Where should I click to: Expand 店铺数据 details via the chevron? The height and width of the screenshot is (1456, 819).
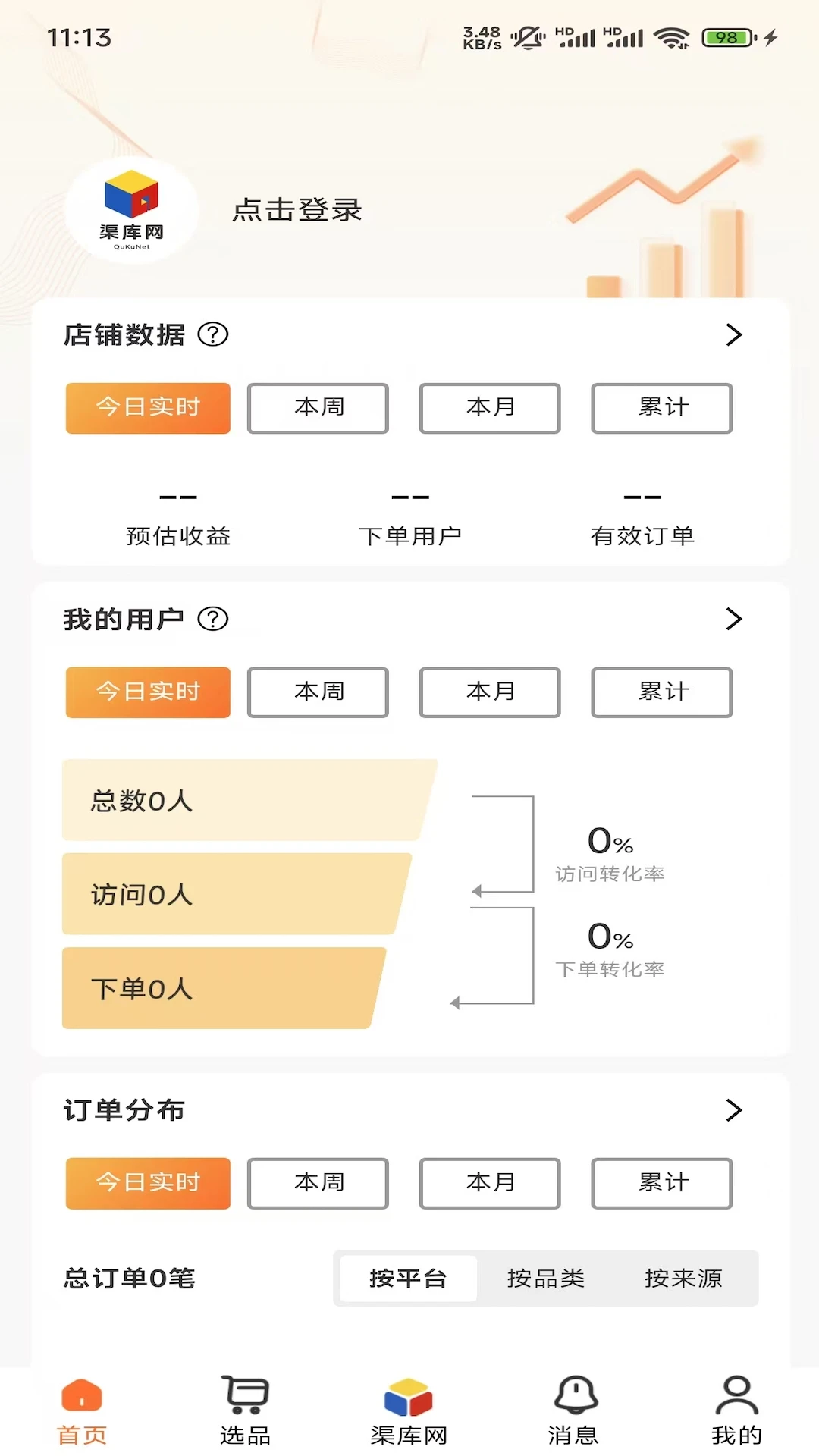[x=733, y=335]
